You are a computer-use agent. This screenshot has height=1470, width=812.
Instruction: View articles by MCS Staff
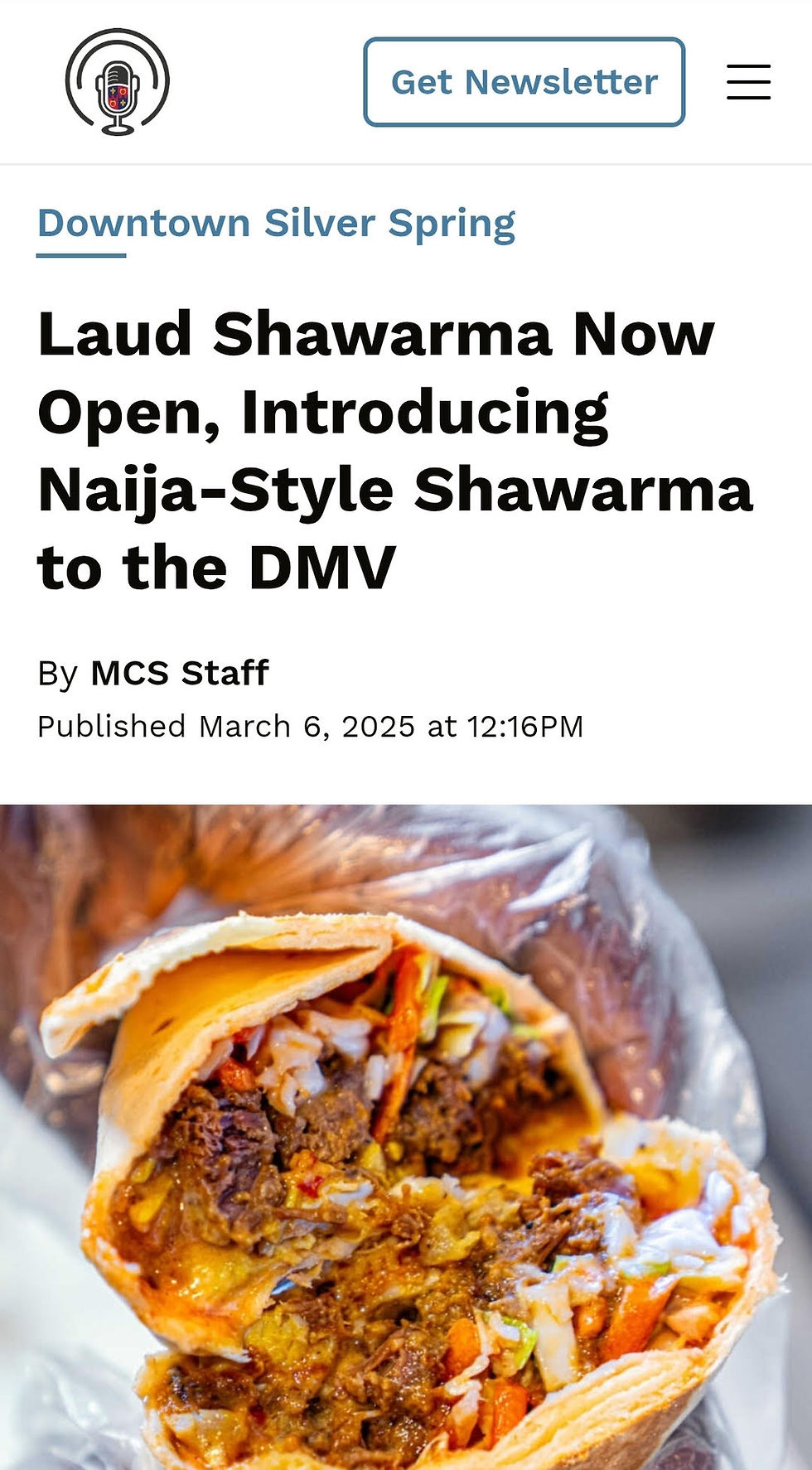pos(179,673)
